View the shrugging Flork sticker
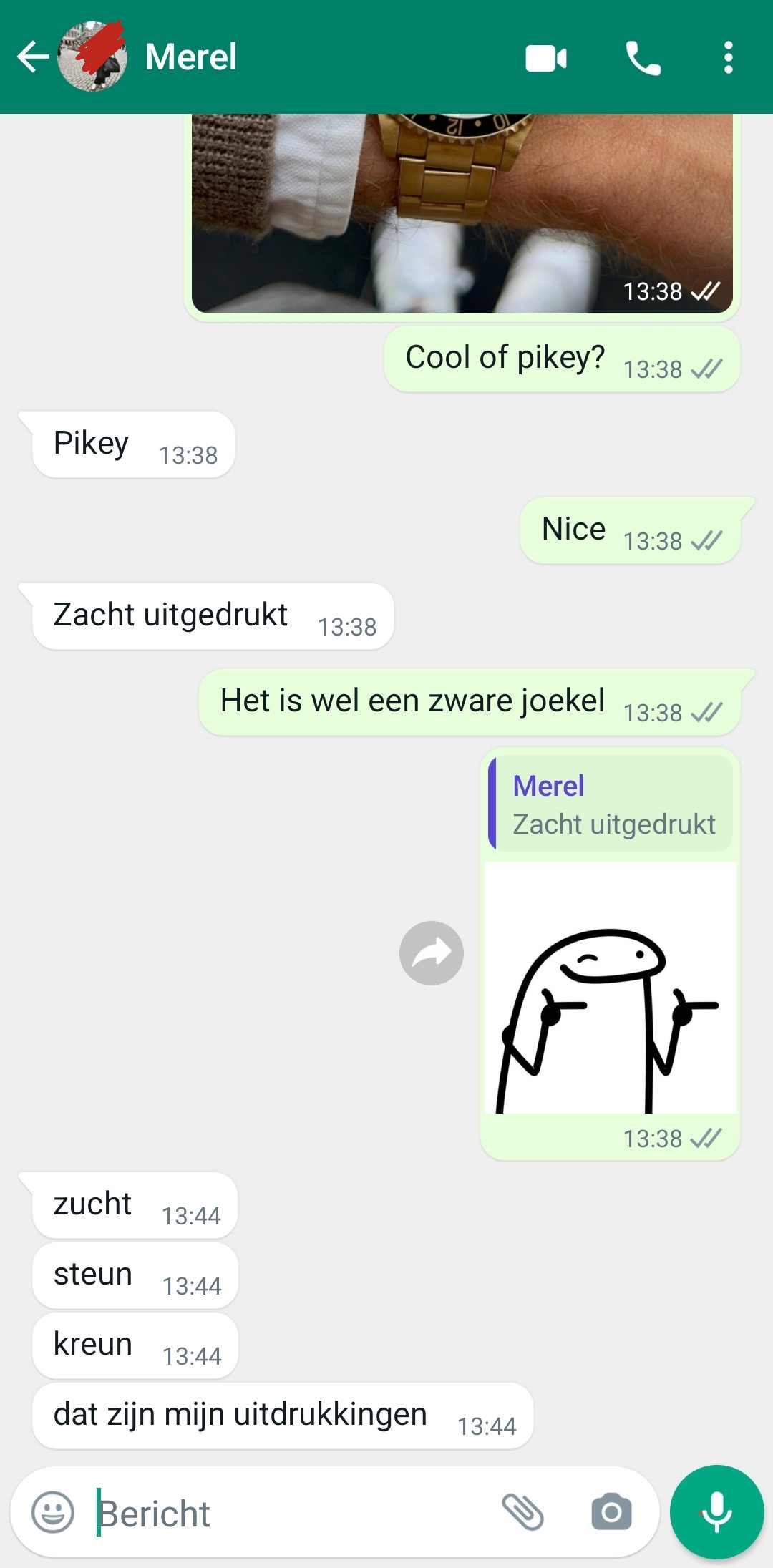The width and height of the screenshot is (773, 1568). [611, 988]
